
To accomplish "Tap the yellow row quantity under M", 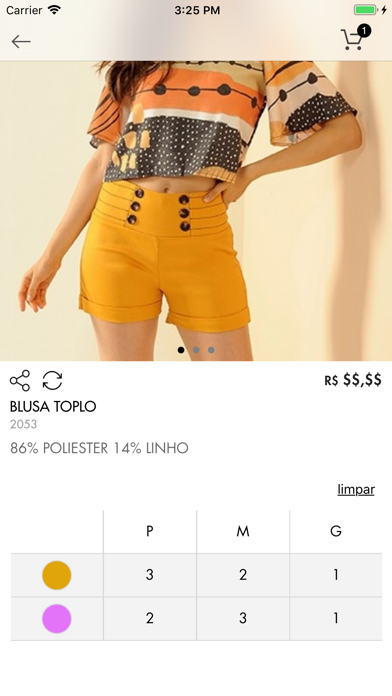I will pyautogui.click(x=243, y=575).
